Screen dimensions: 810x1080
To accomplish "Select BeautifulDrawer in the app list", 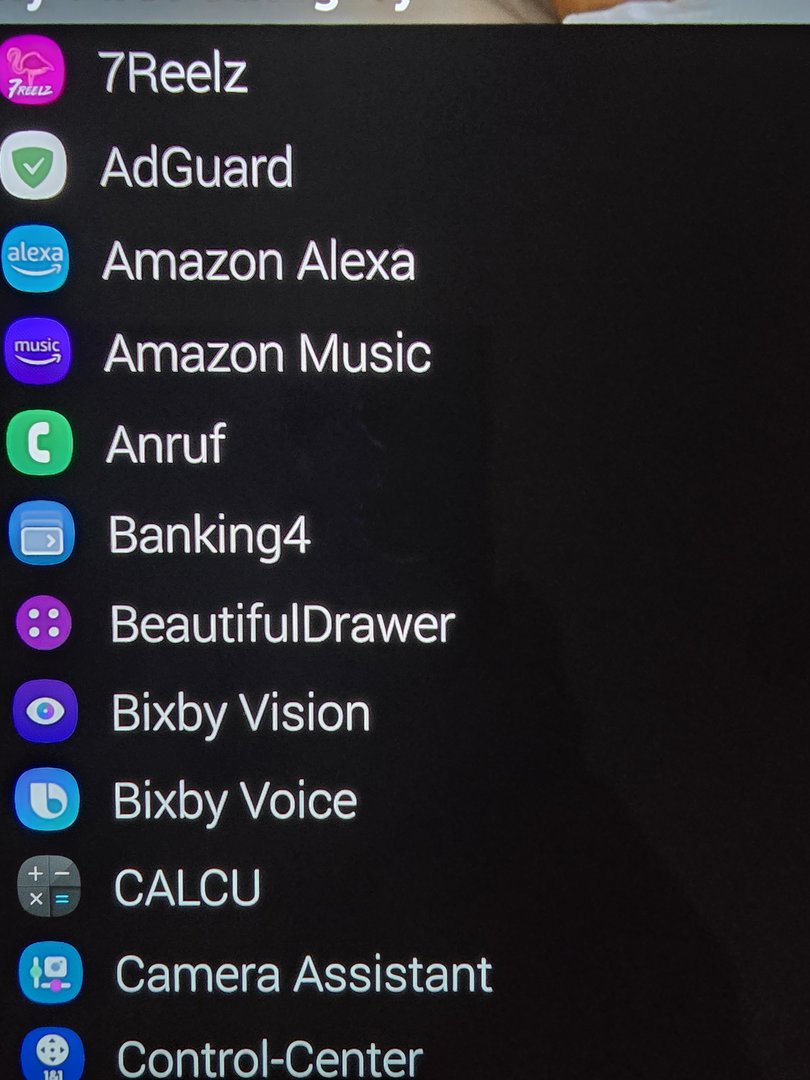I will coord(282,624).
